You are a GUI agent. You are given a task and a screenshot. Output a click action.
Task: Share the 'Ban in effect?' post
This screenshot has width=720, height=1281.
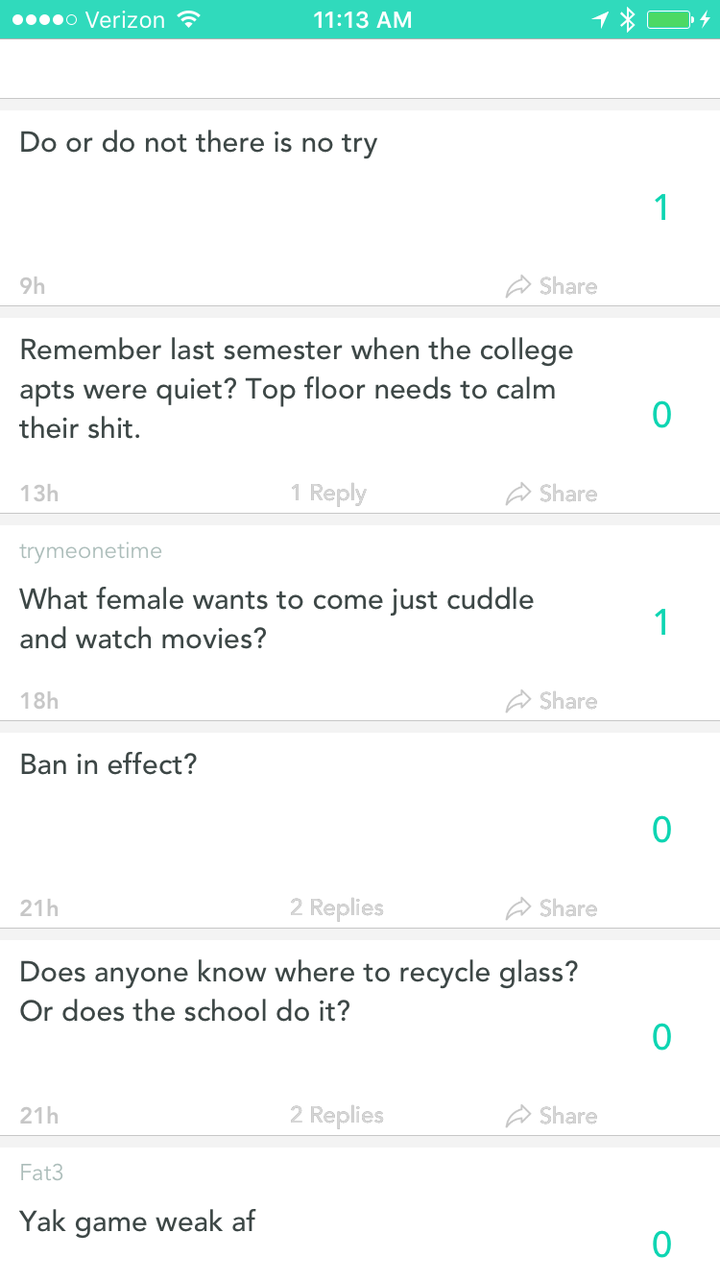coord(552,908)
